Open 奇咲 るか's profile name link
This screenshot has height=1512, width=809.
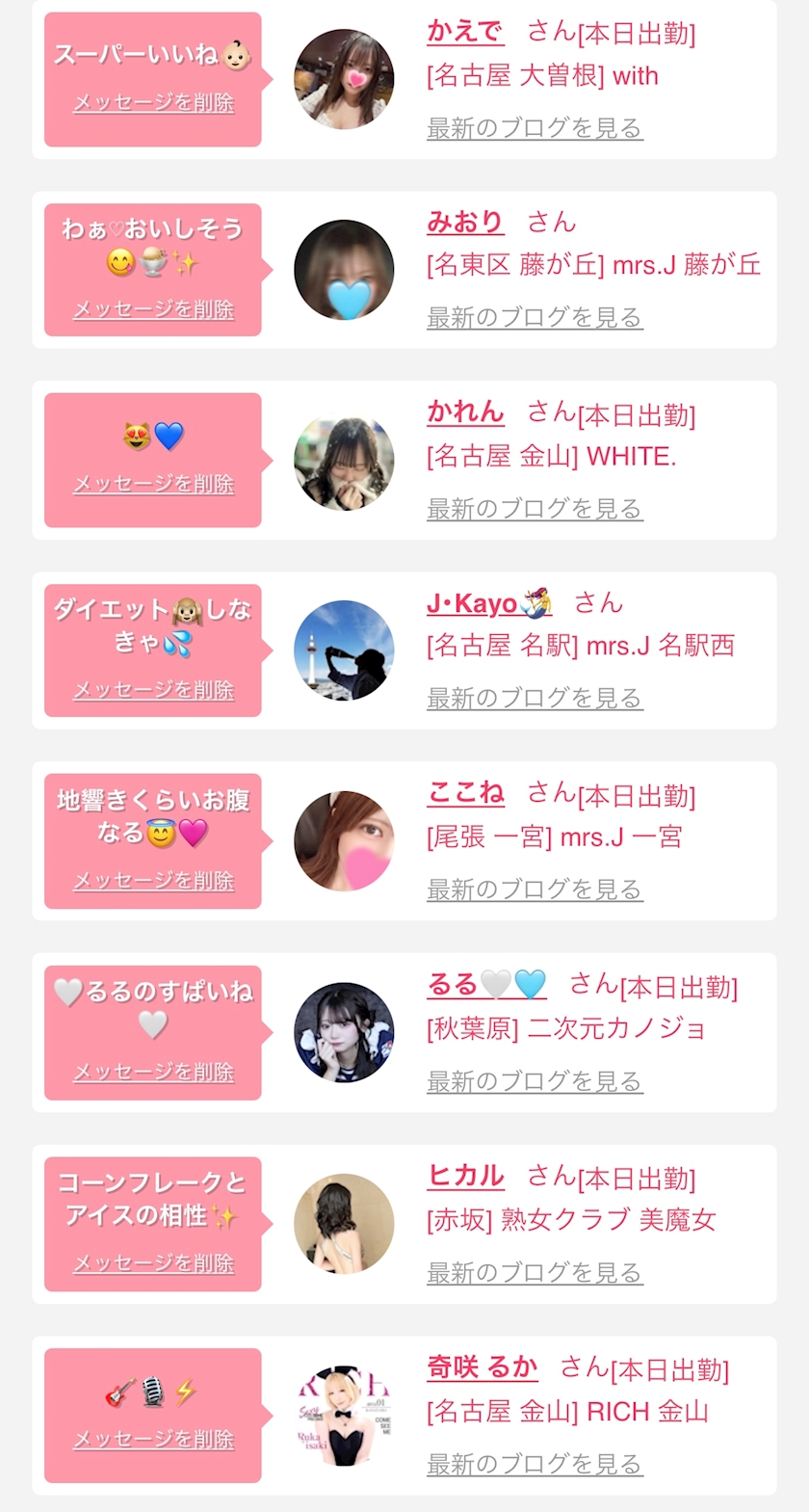coord(482,1367)
